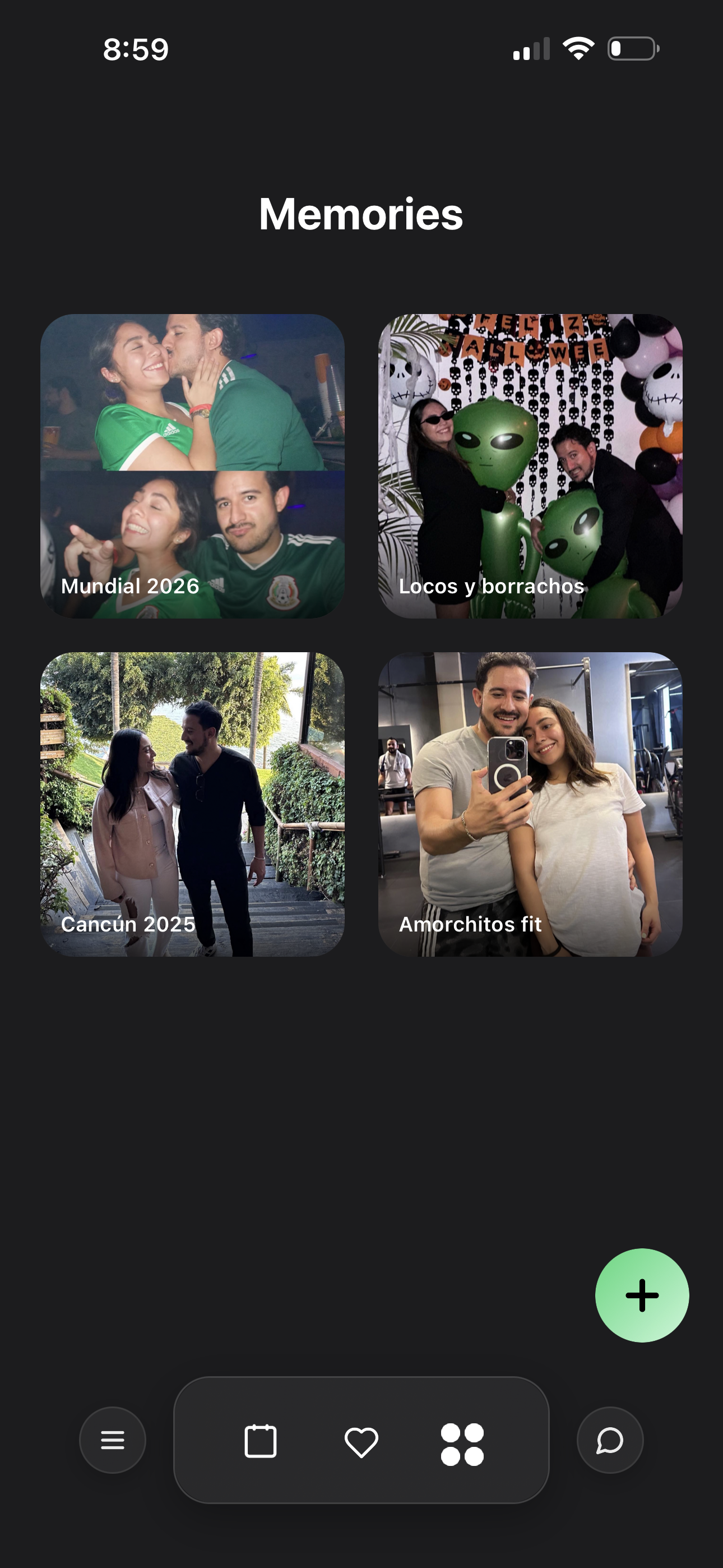723x1568 pixels.
Task: Open the Locos y borrachos album
Action: 530,466
